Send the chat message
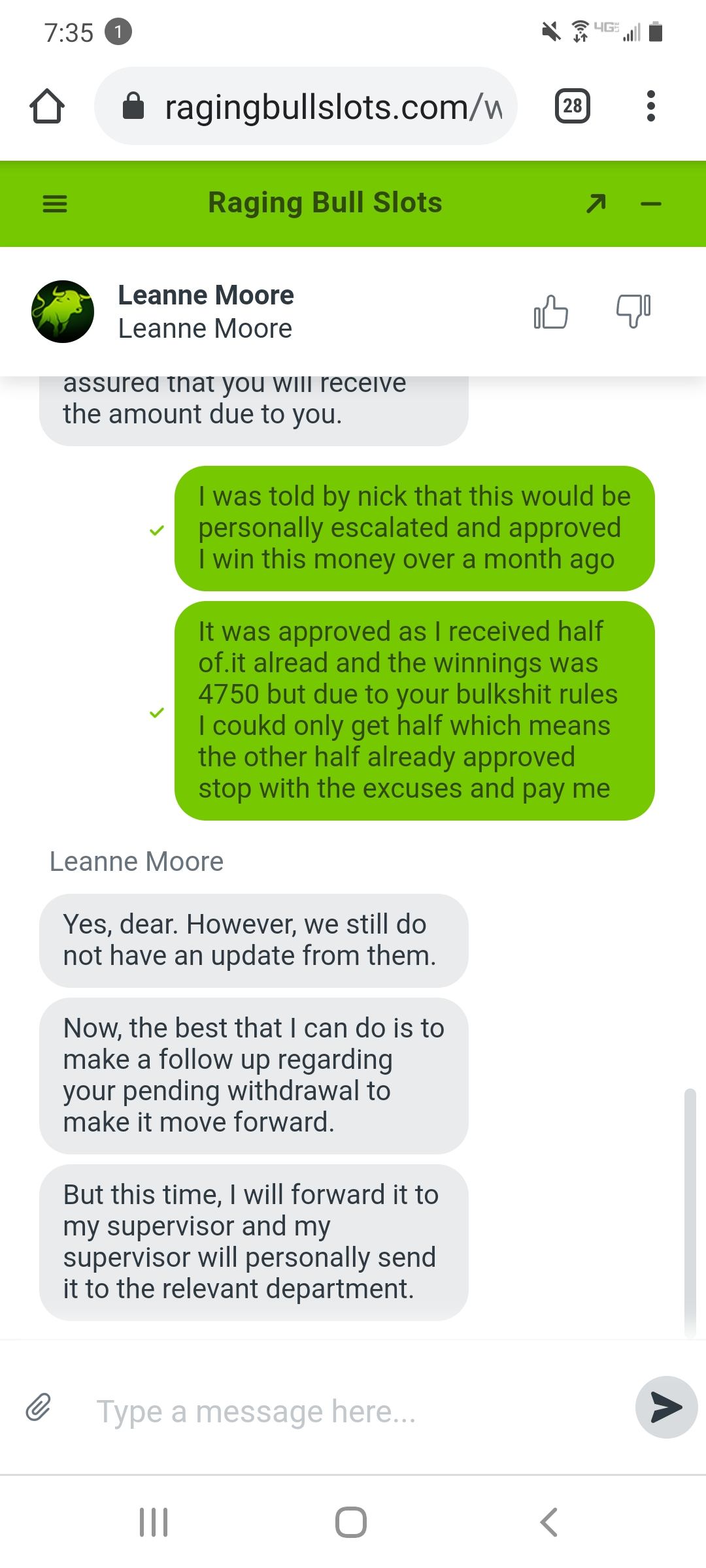This screenshot has width=706, height=1568. tap(665, 1407)
